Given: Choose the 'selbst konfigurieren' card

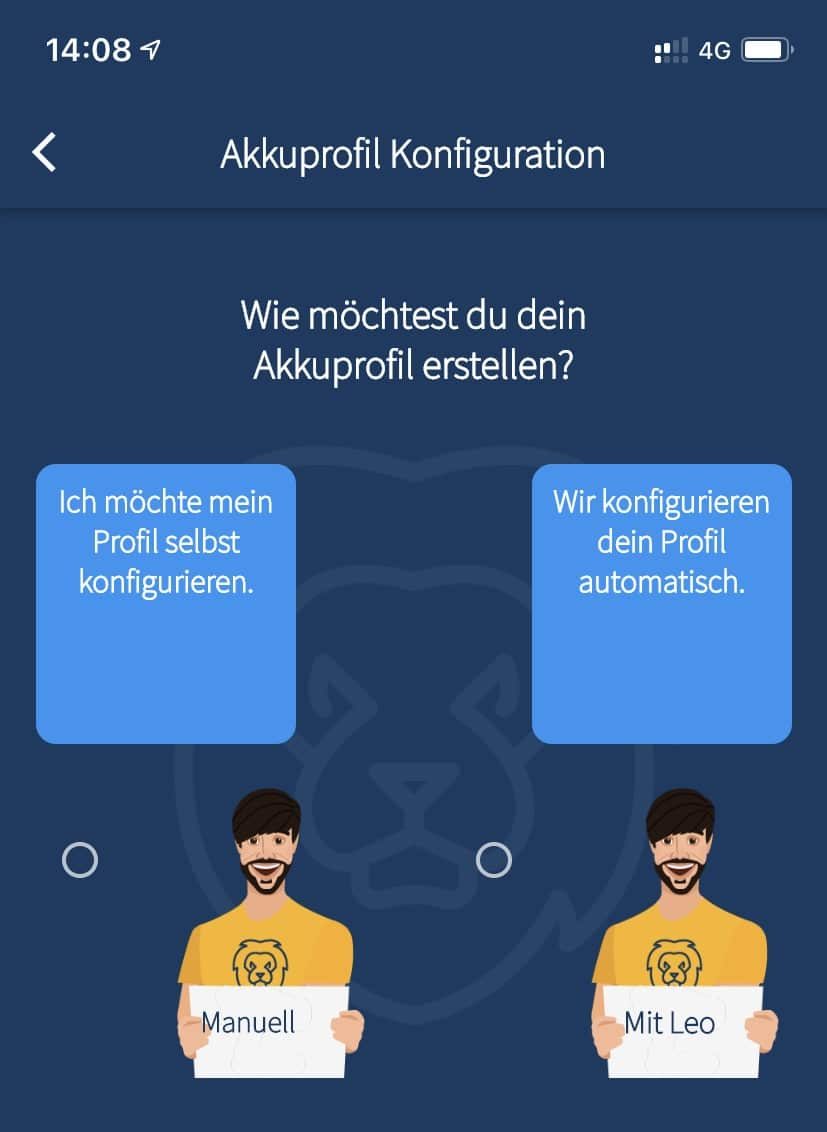Looking at the screenshot, I should tap(166, 604).
